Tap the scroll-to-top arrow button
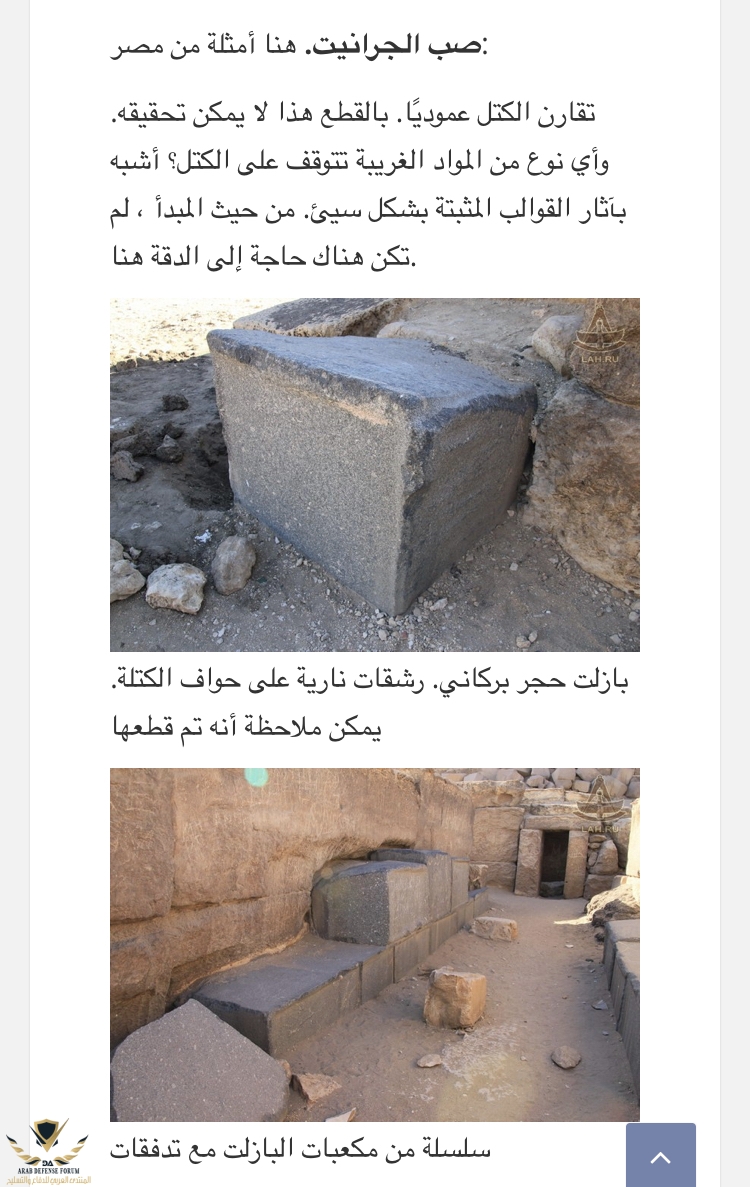The width and height of the screenshot is (750, 1187). point(660,1156)
